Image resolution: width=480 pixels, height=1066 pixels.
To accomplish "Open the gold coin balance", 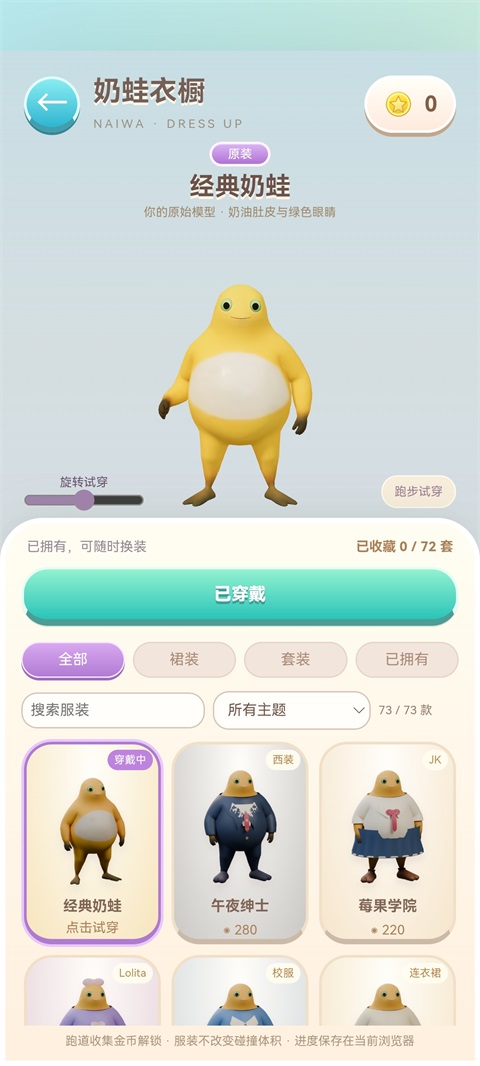I will [410, 104].
